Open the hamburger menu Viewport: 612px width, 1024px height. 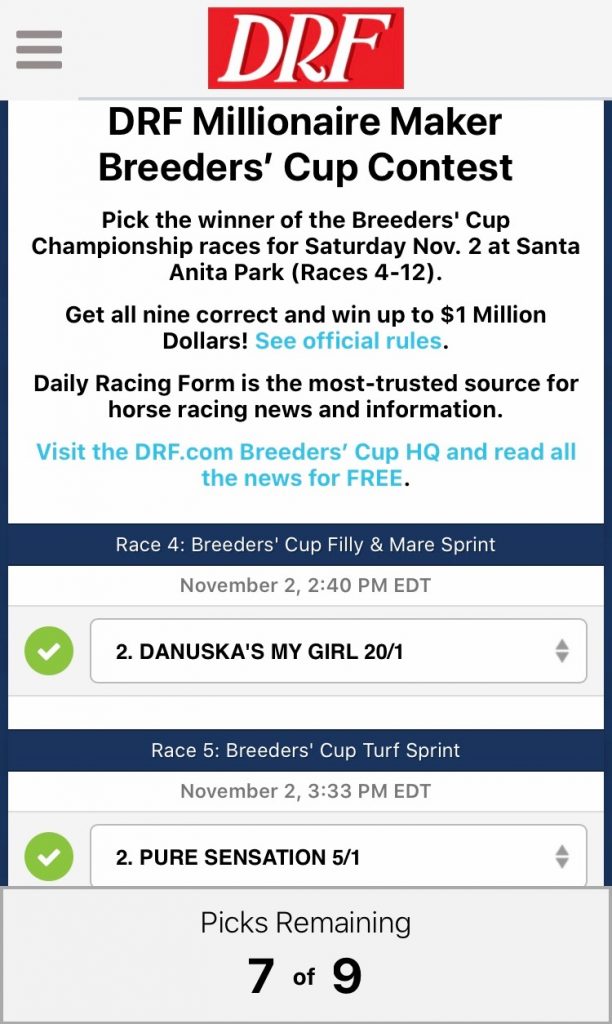click(39, 49)
